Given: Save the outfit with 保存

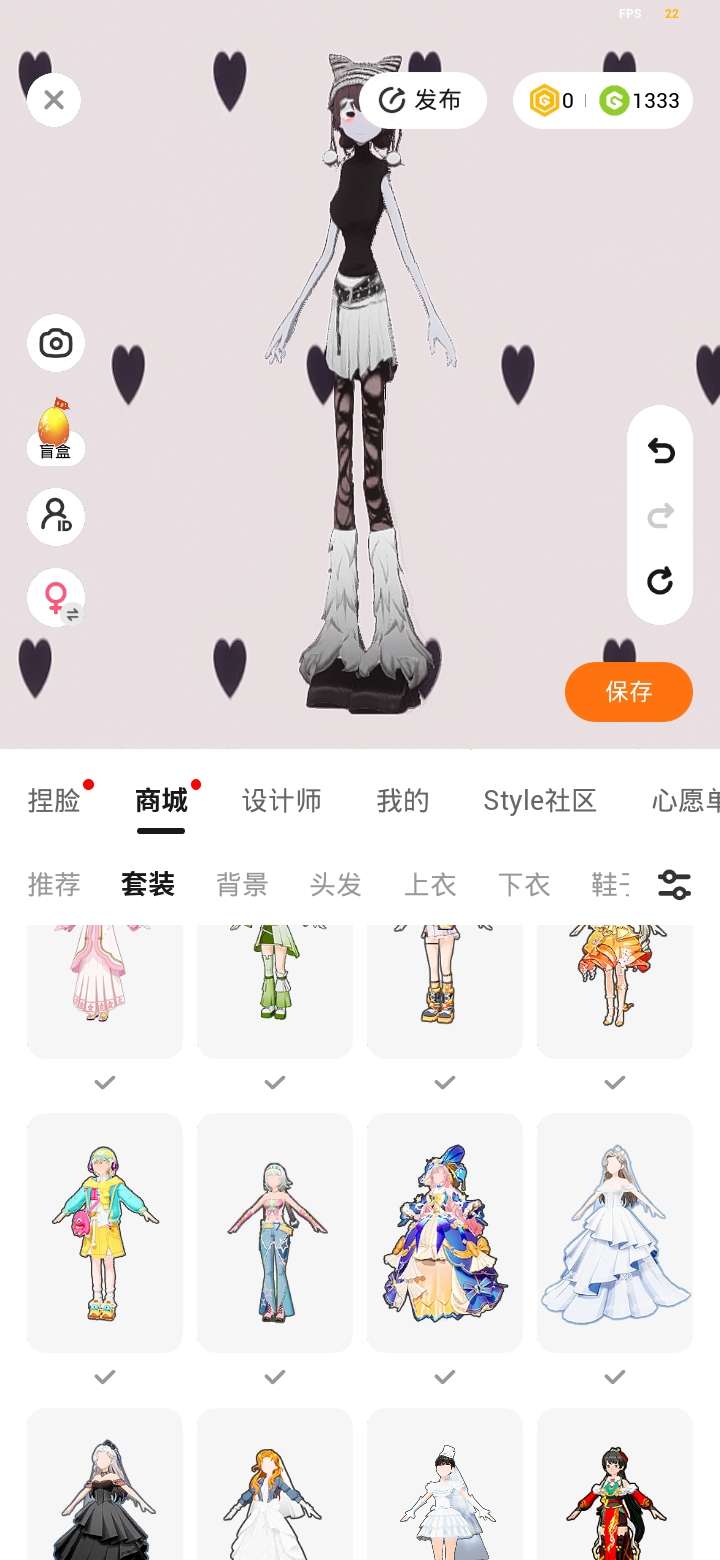Looking at the screenshot, I should [628, 691].
